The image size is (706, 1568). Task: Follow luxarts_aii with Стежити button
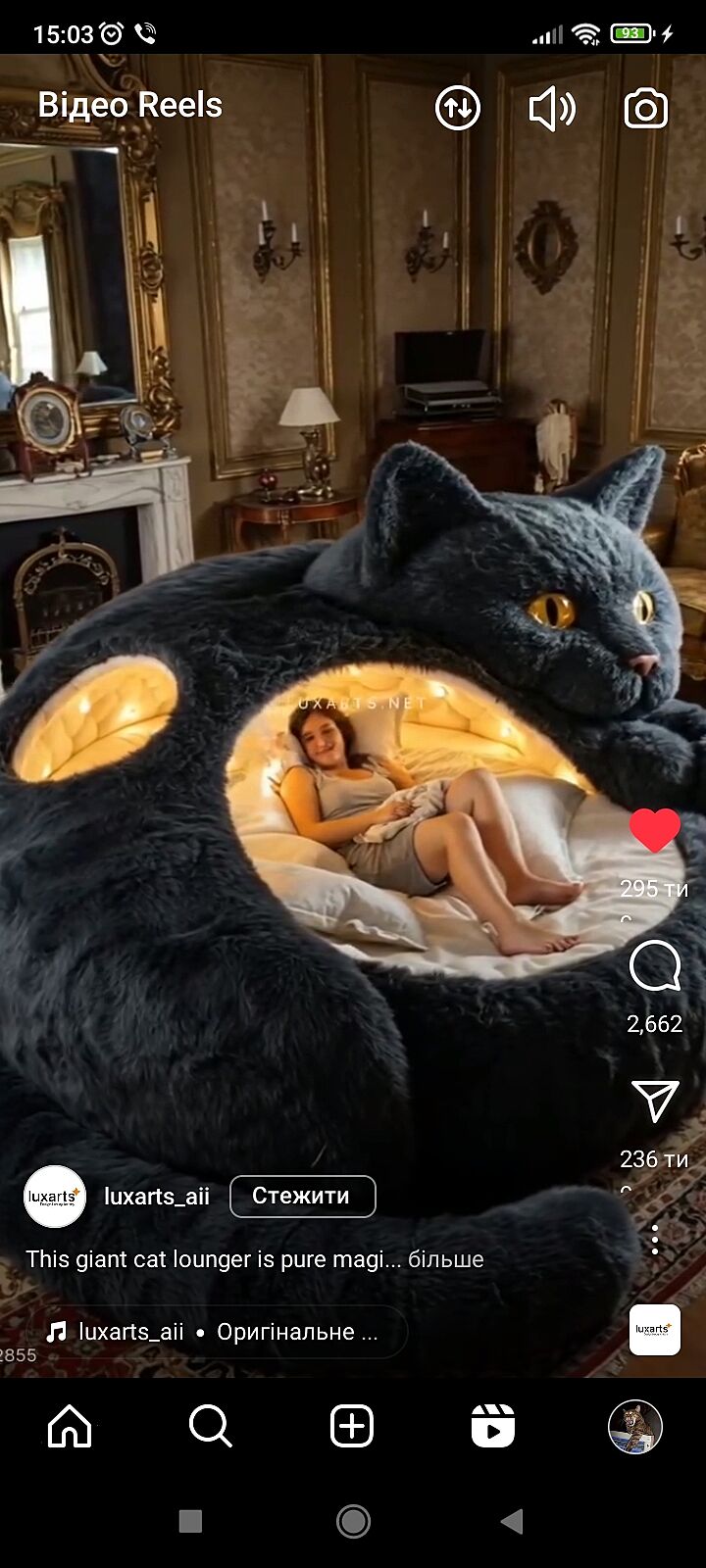[302, 1196]
